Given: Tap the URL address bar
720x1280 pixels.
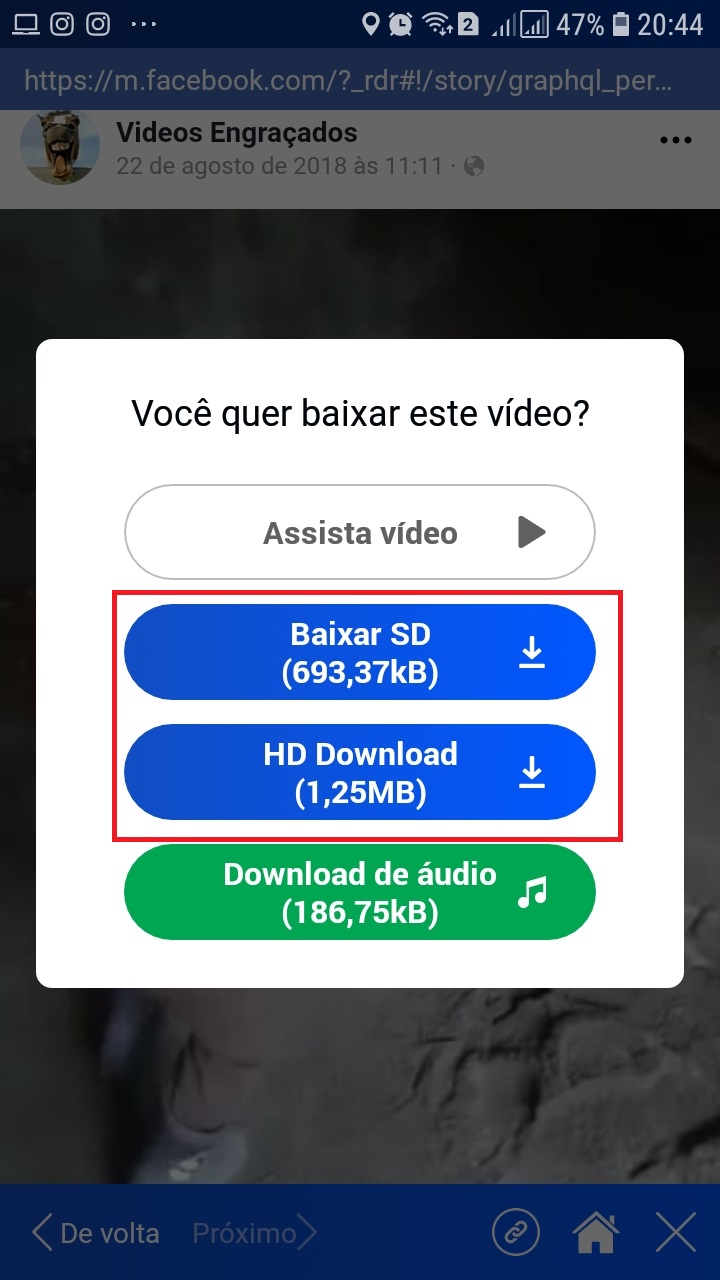Looking at the screenshot, I should [348, 80].
